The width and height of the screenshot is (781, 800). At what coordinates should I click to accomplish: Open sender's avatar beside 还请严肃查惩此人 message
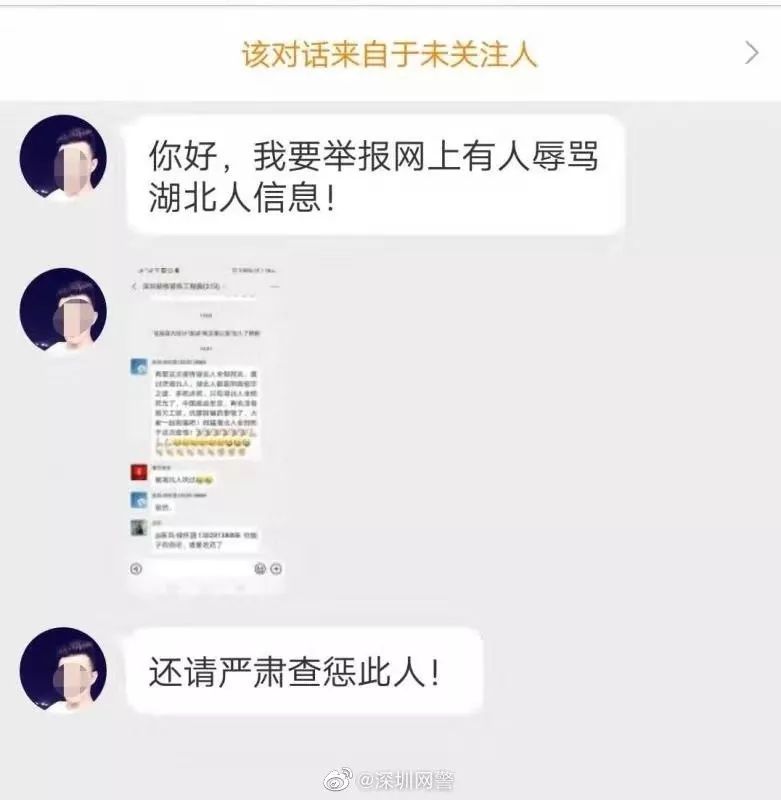[64, 669]
